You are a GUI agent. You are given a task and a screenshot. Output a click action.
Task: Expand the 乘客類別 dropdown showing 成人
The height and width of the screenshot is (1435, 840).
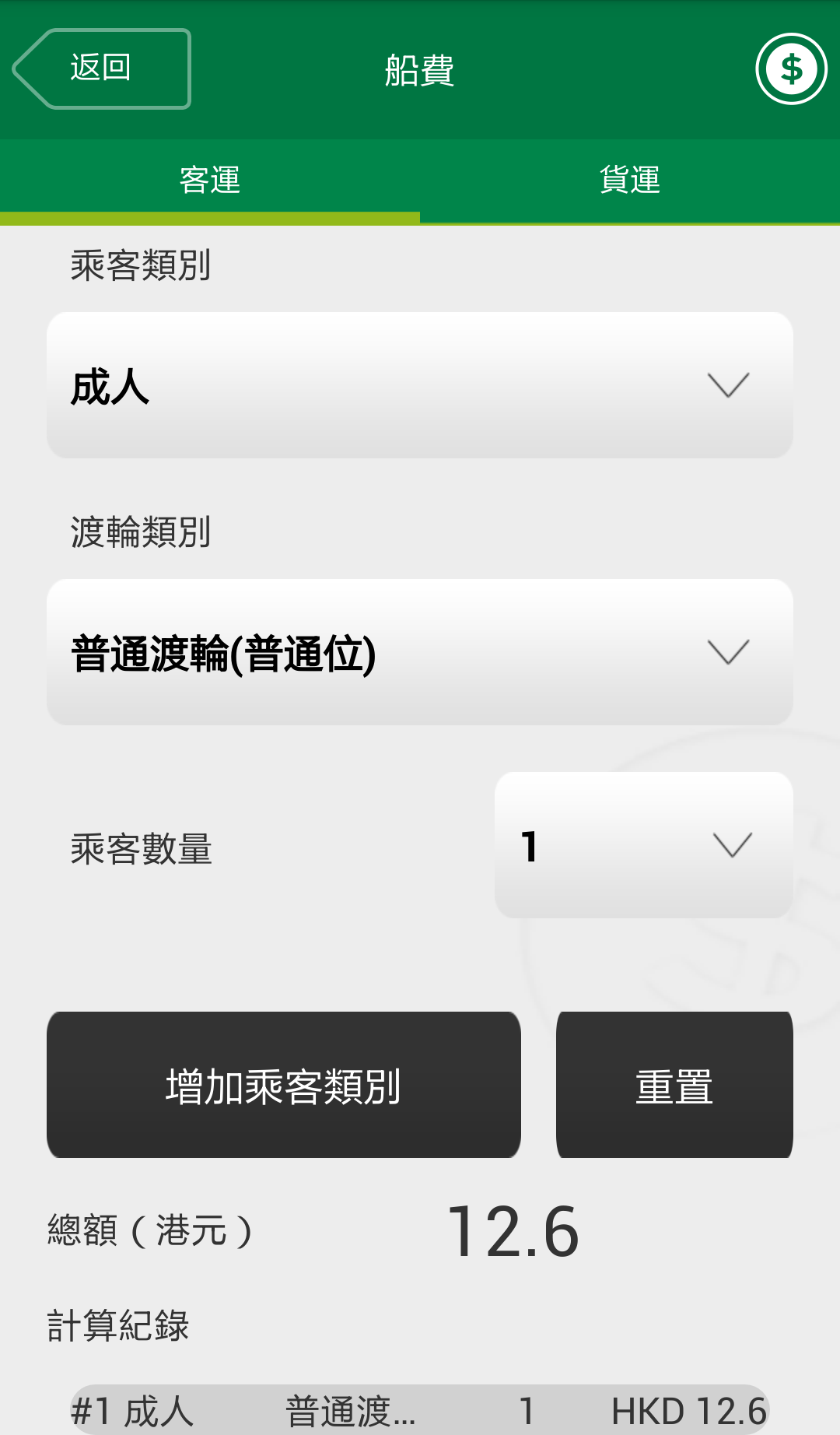pyautogui.click(x=420, y=385)
